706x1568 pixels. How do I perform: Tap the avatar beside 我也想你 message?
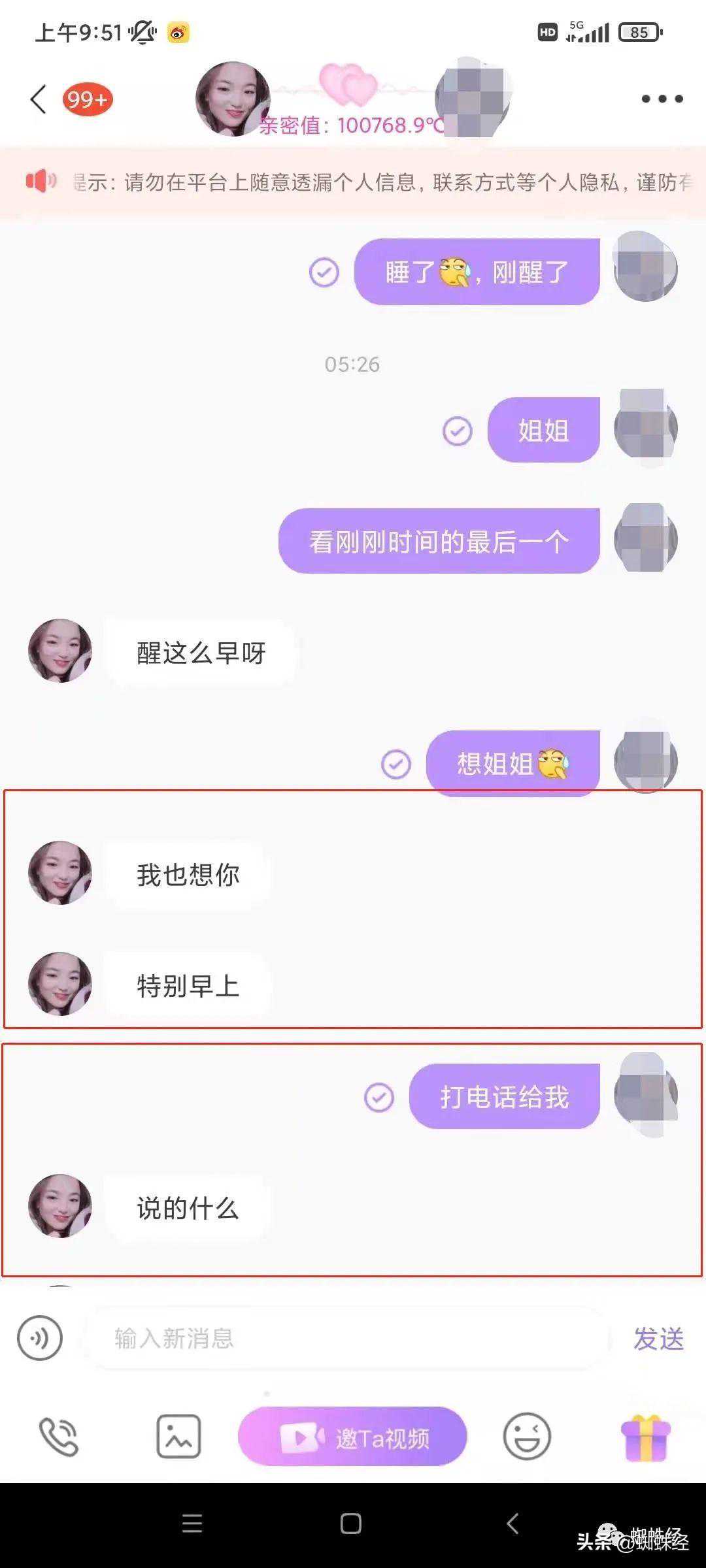pos(60,873)
